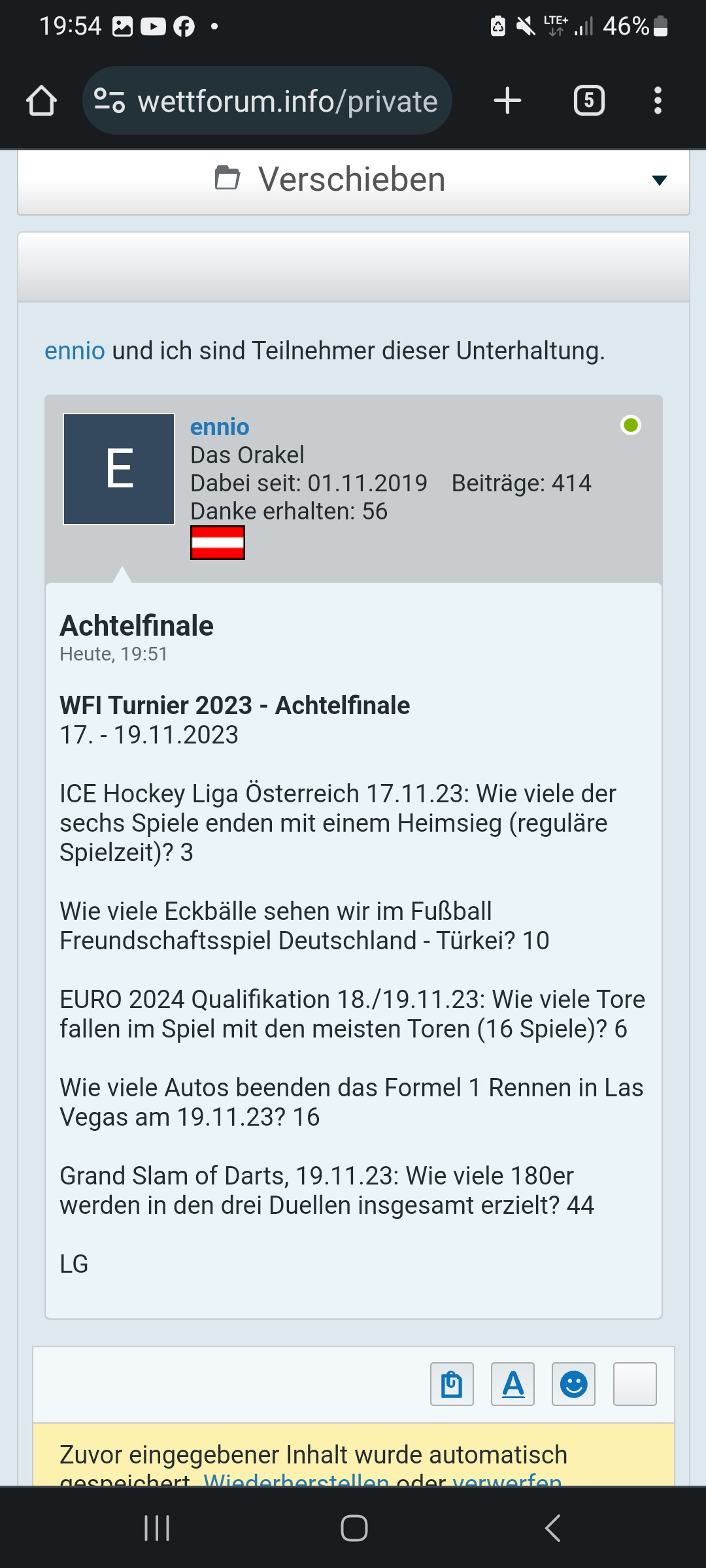Open the smiley emoji picker
This screenshot has height=1568, width=706.
(573, 1384)
